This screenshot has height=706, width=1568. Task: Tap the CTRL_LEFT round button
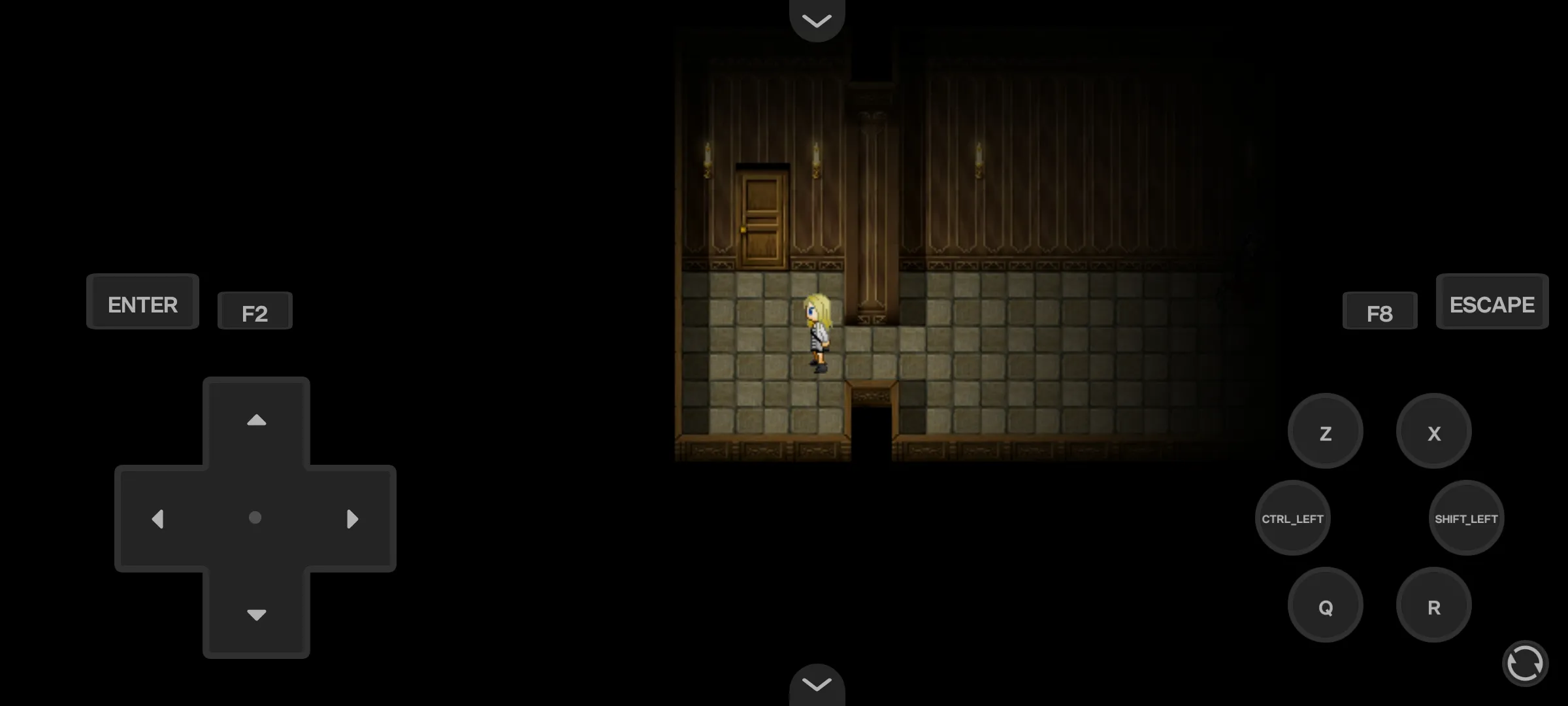pyautogui.click(x=1292, y=518)
